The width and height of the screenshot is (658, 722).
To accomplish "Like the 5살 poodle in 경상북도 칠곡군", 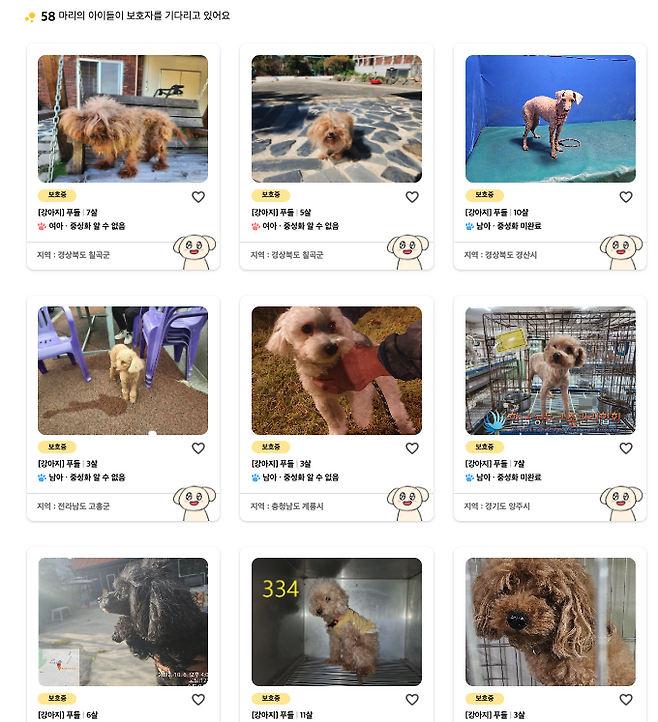I will pyautogui.click(x=412, y=197).
